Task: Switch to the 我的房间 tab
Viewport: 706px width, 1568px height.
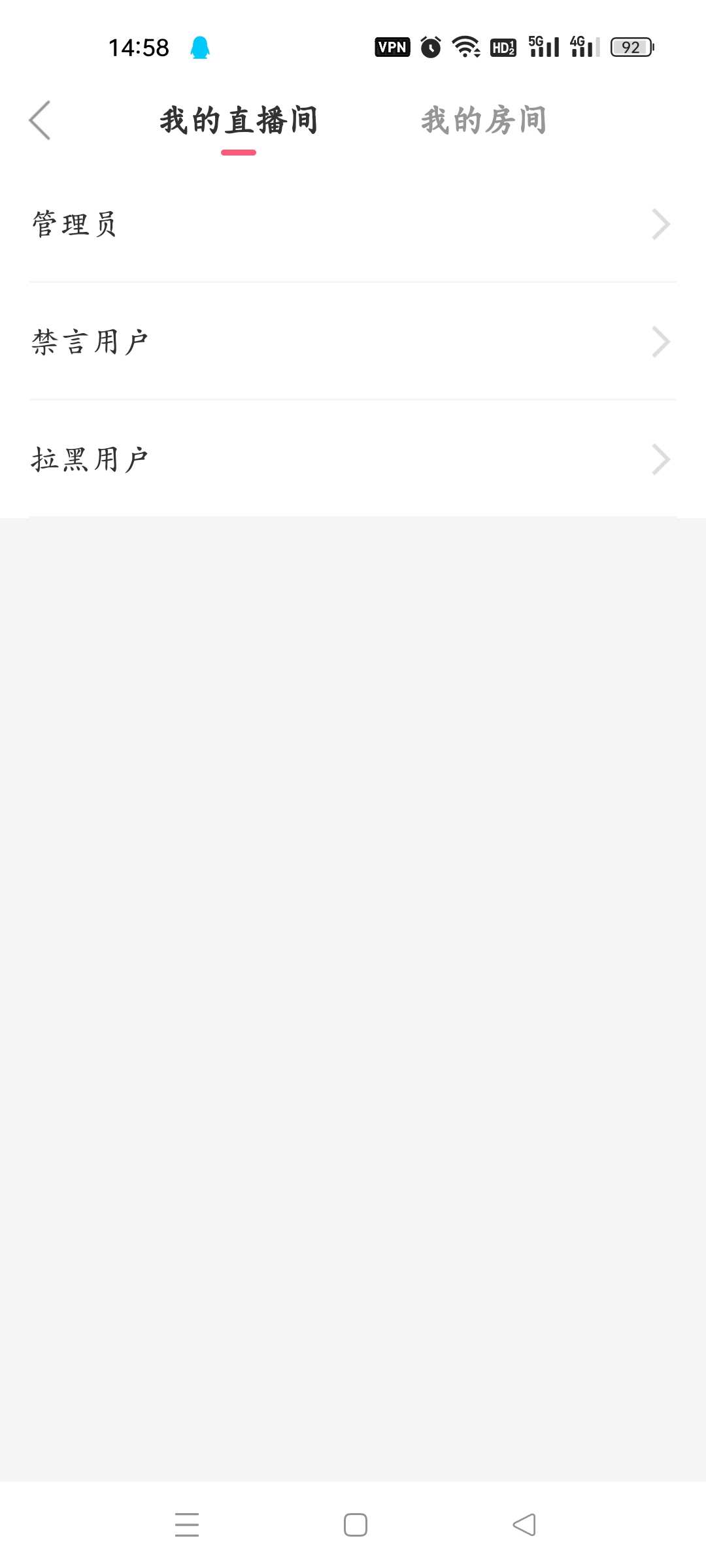Action: point(484,120)
